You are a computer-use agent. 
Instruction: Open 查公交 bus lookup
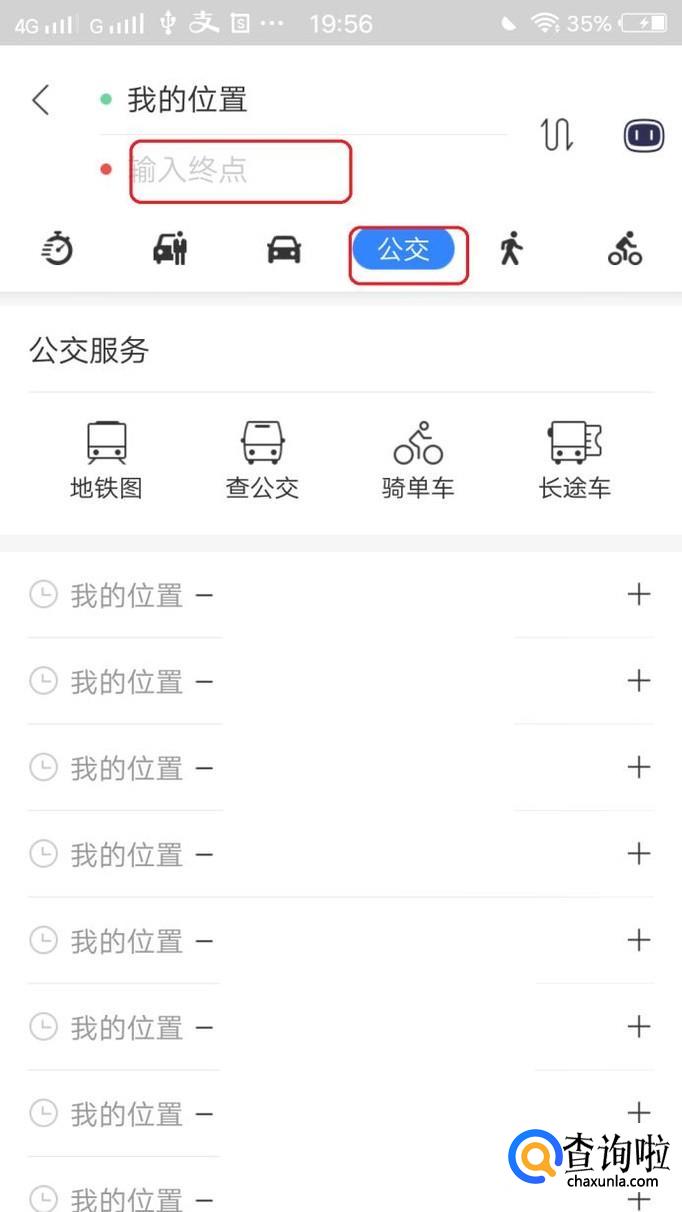point(262,459)
